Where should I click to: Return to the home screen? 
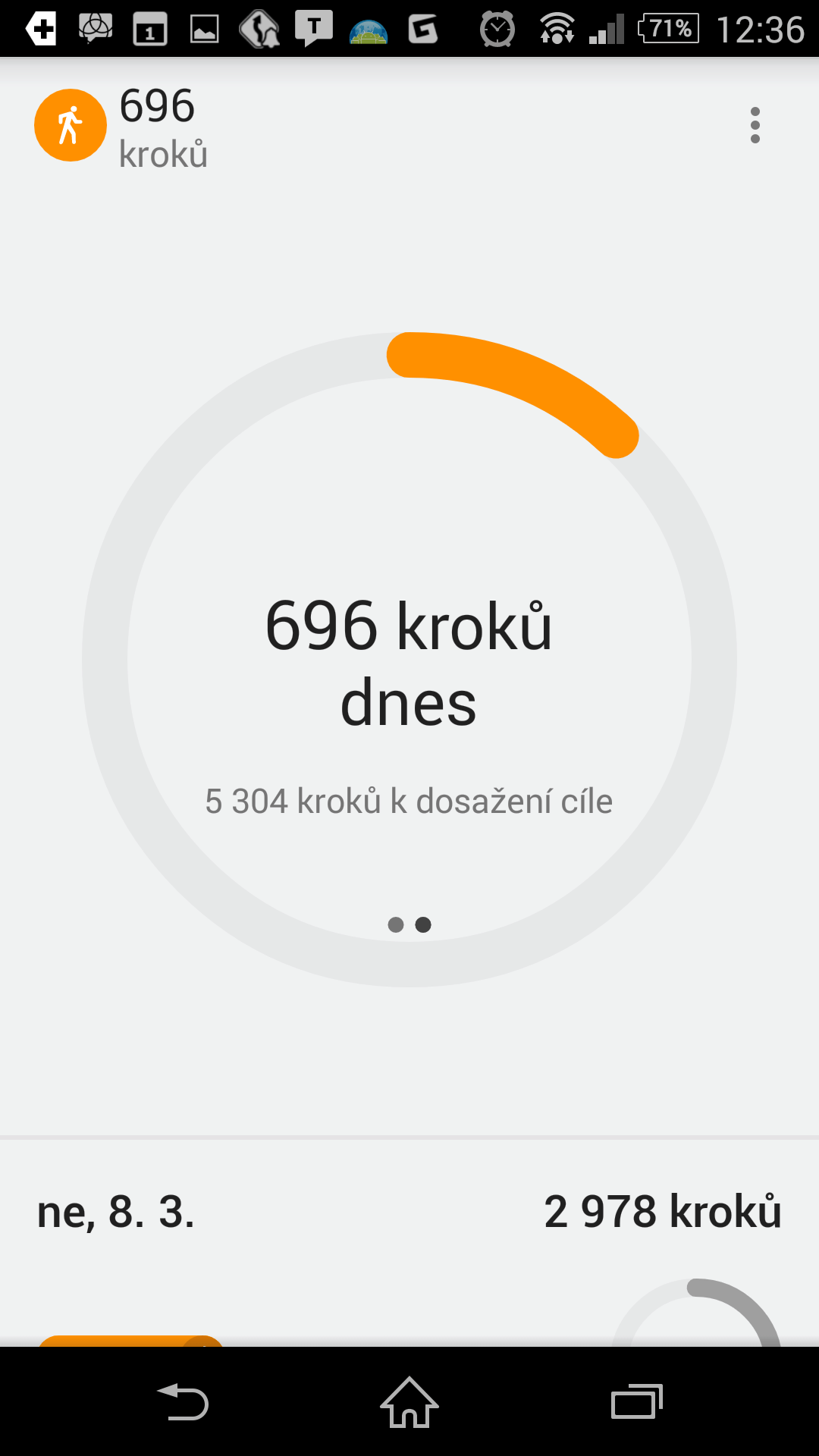pyautogui.click(x=409, y=1401)
